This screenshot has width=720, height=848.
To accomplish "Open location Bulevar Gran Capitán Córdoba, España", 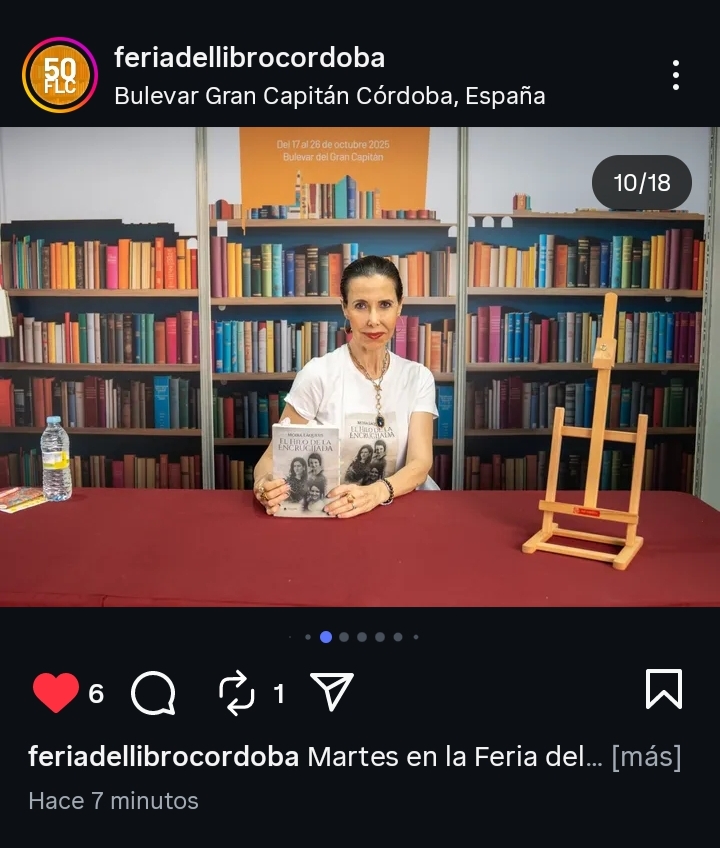I will point(329,96).
